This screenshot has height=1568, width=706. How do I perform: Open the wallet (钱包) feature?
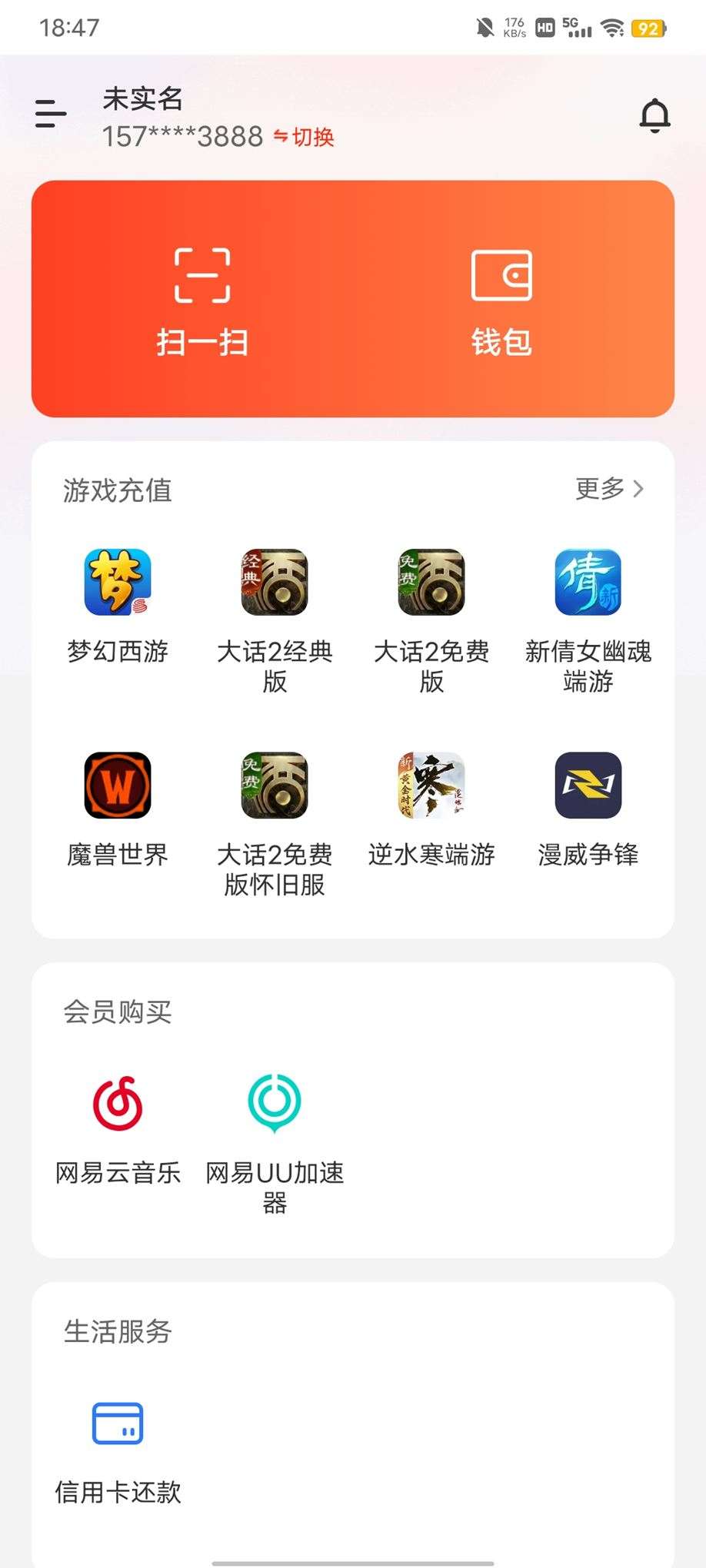tap(501, 300)
